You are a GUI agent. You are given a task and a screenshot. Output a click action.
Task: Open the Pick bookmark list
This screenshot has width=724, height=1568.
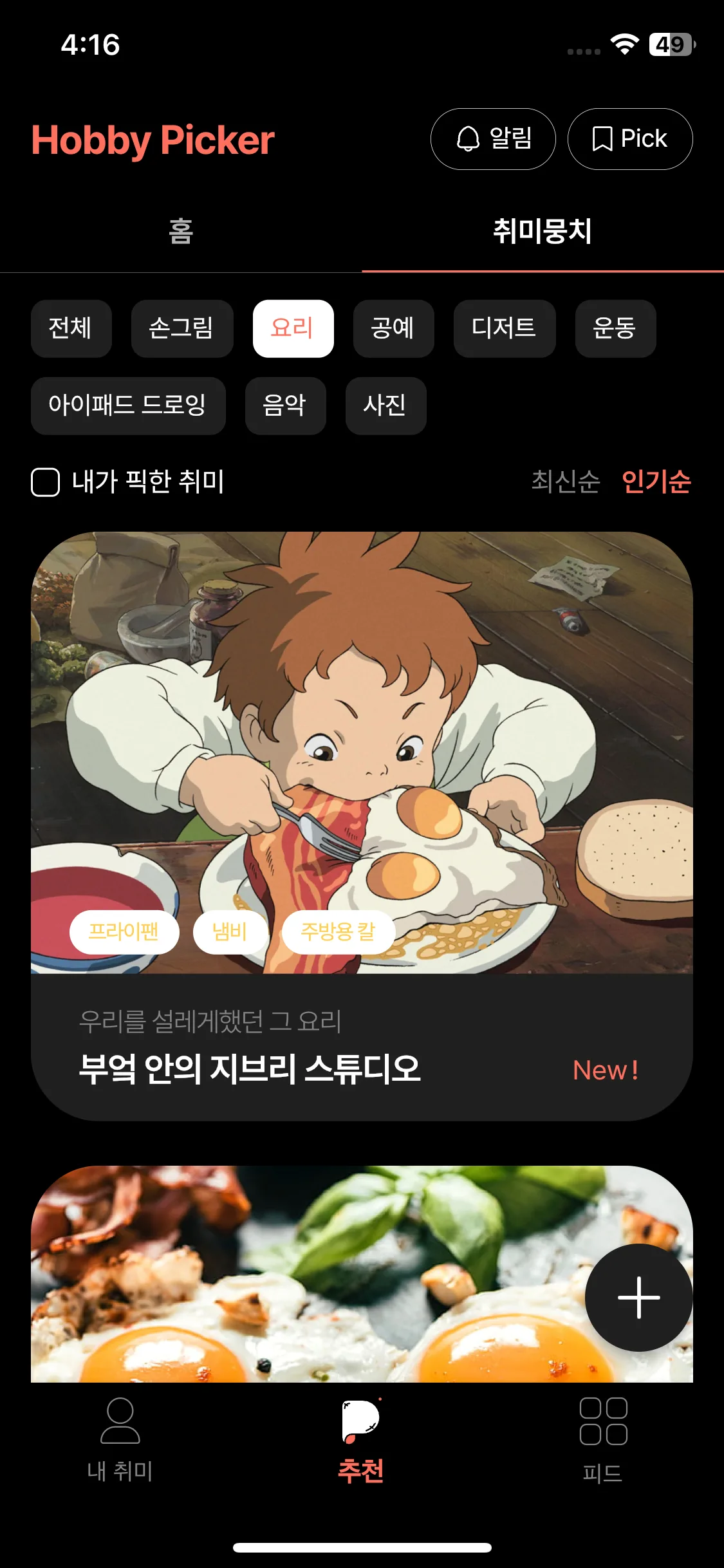coord(629,138)
